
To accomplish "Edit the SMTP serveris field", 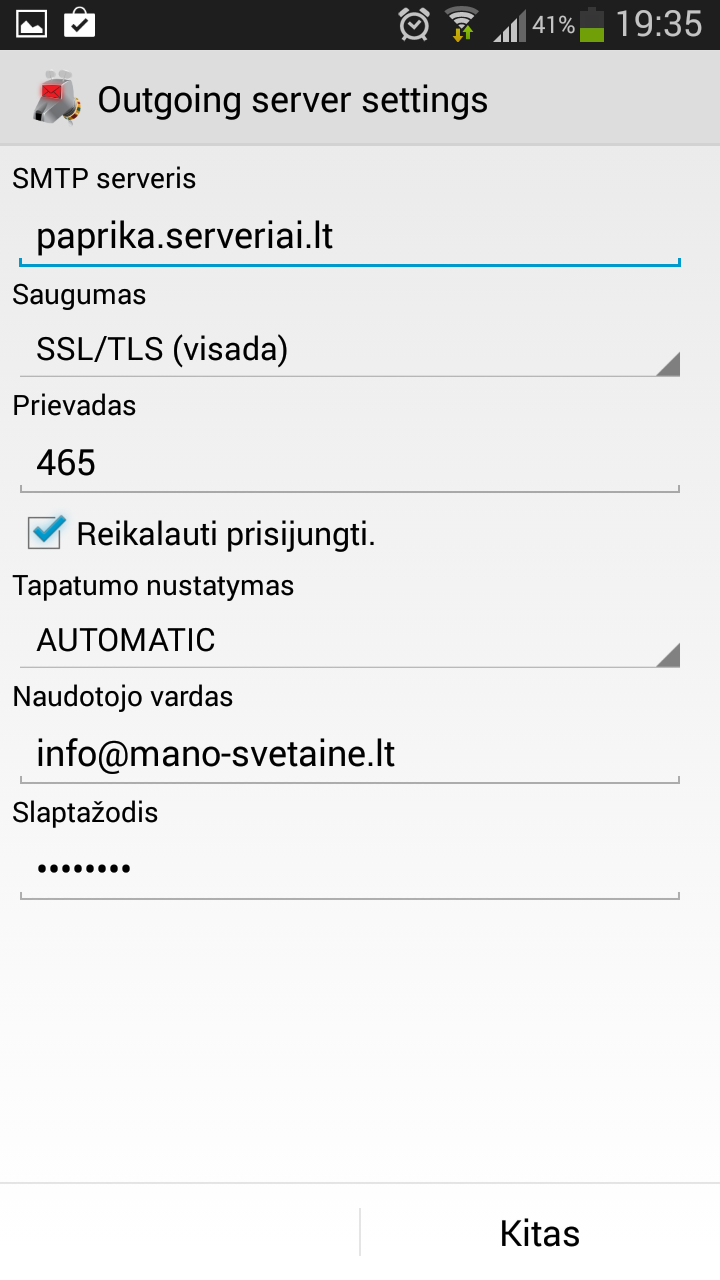I will (x=349, y=237).
